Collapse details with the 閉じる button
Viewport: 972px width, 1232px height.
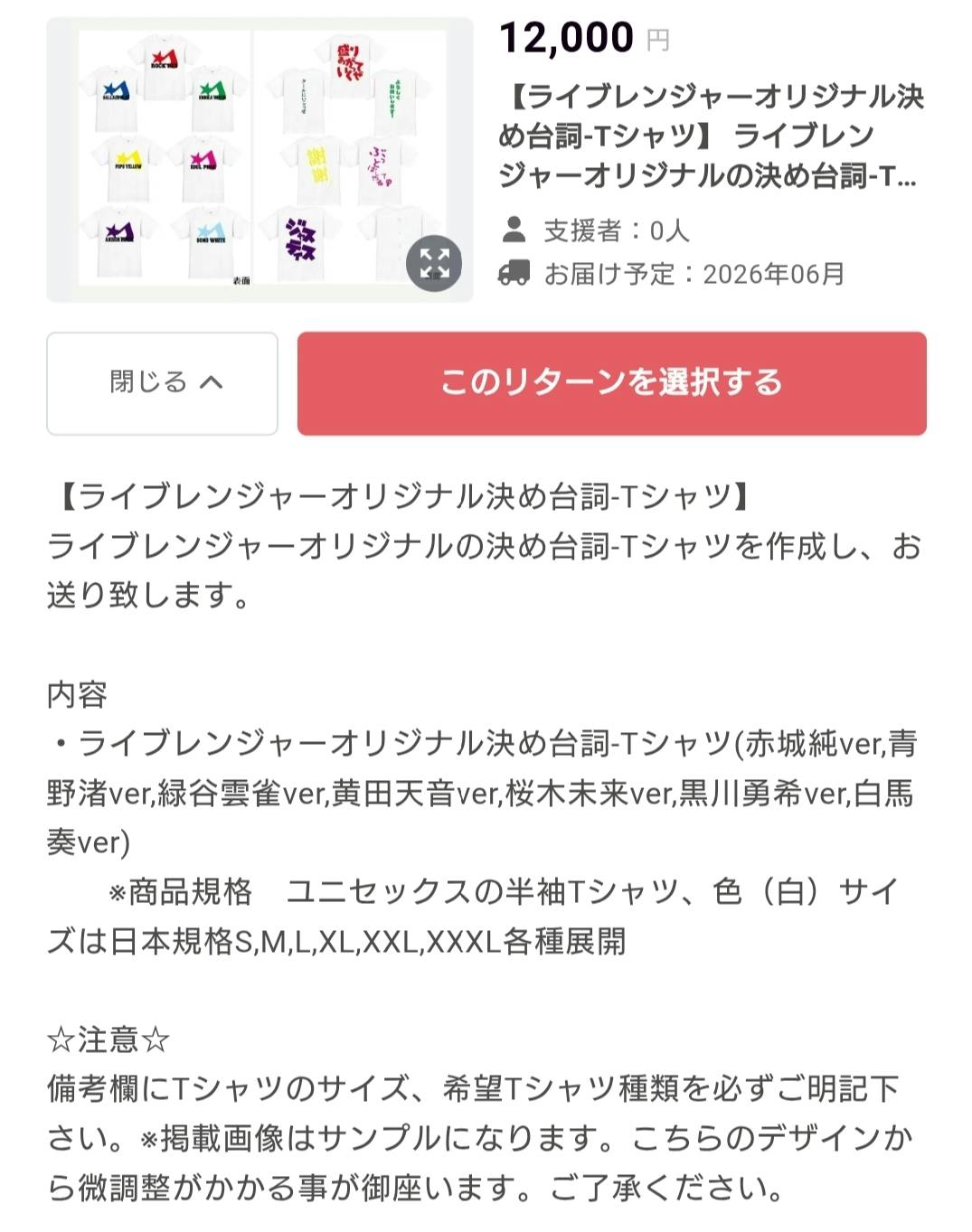pyautogui.click(x=163, y=383)
